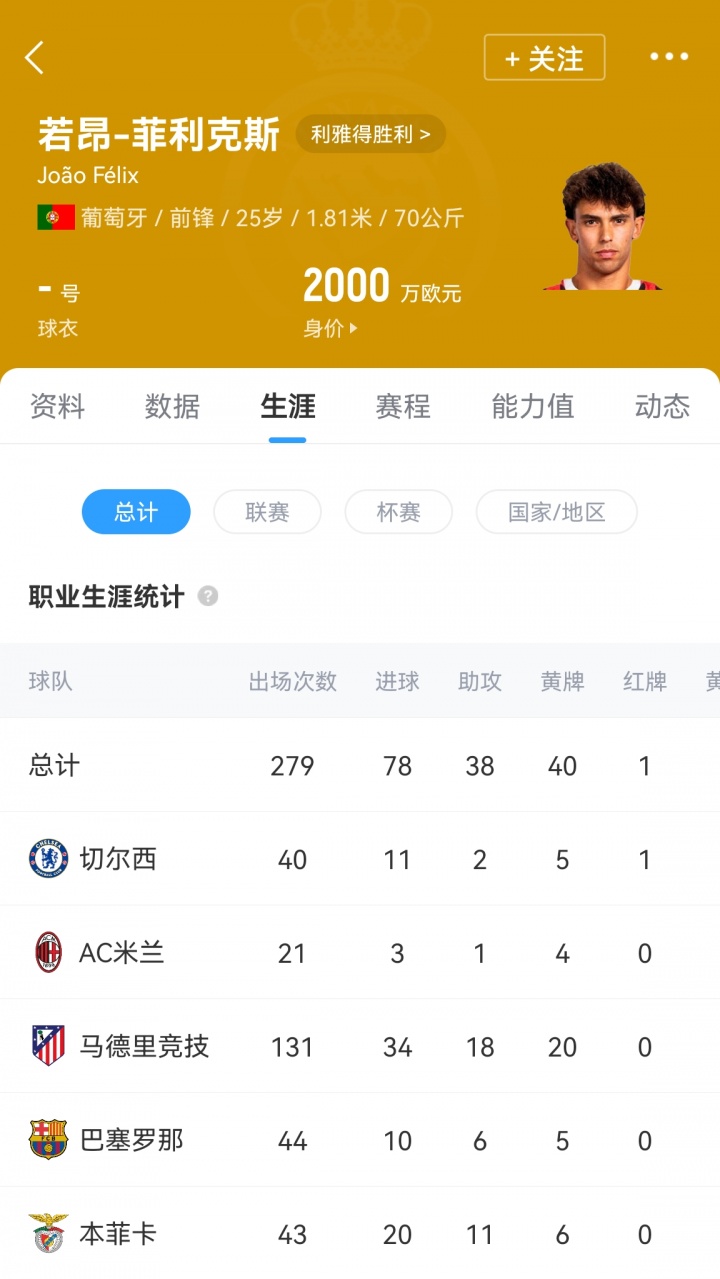Open the 赛程 tab
720x1279 pixels.
[x=403, y=406]
